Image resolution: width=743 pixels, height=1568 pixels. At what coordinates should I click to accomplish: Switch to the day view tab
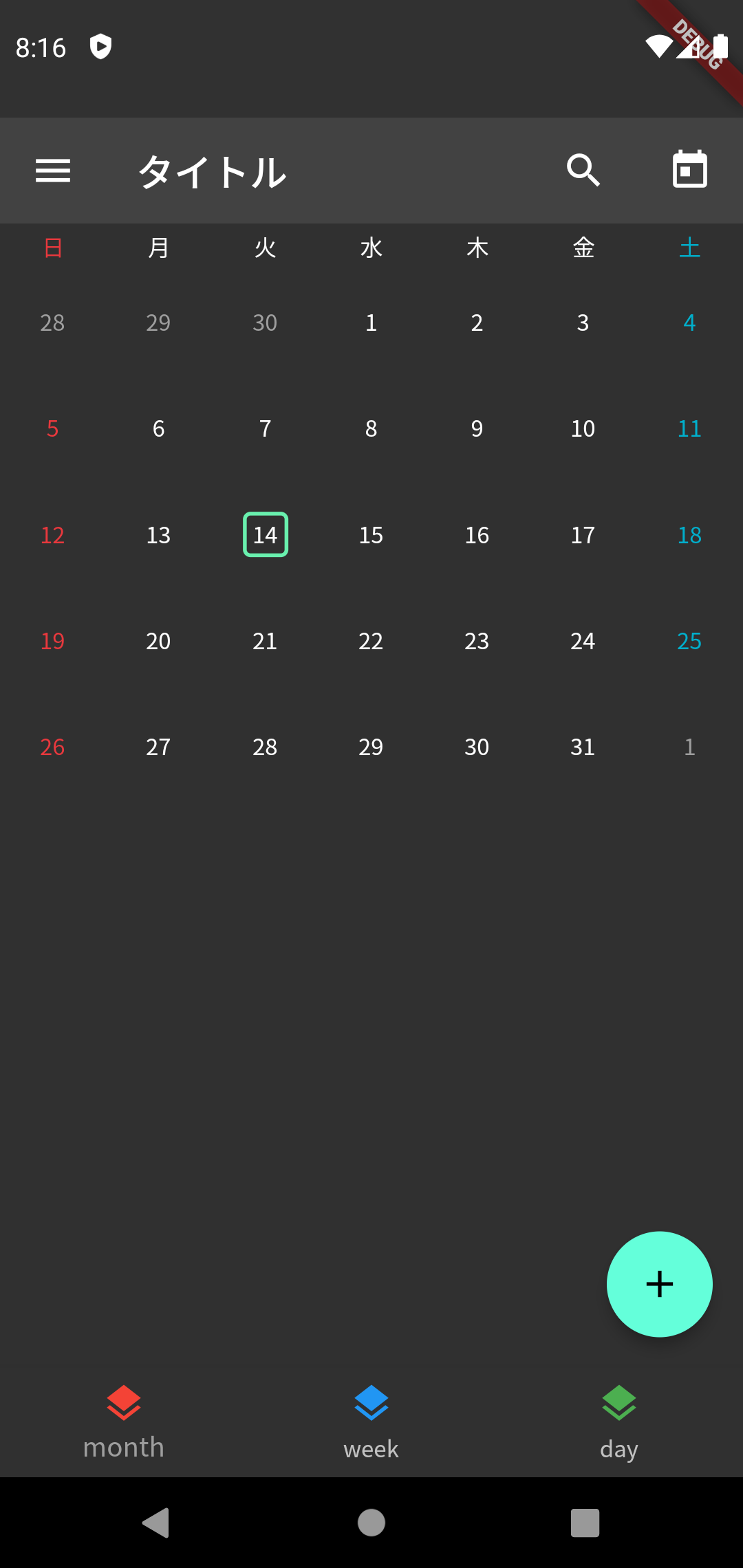point(618,1425)
